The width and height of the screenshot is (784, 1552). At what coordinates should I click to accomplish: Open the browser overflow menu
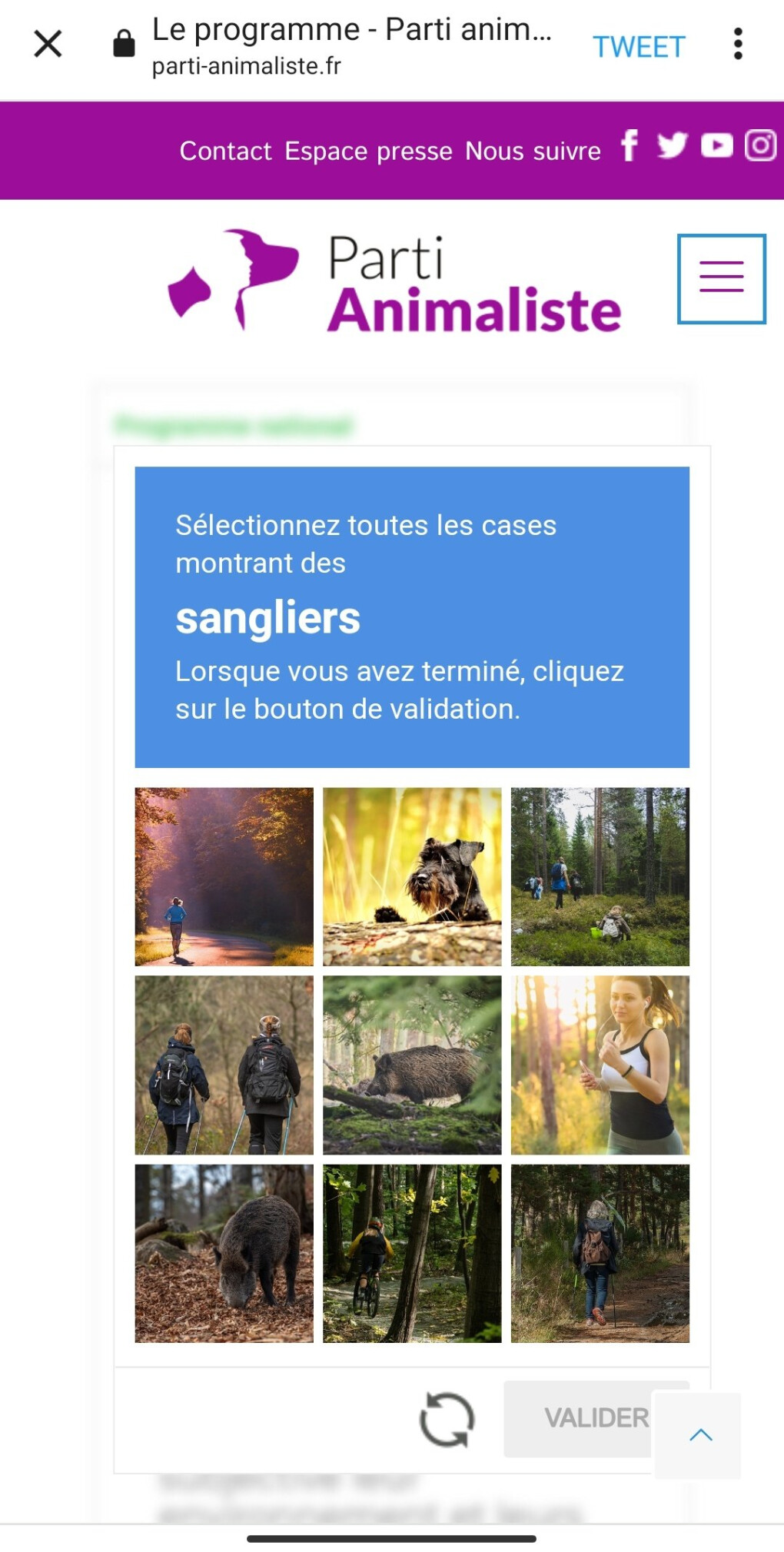click(x=738, y=45)
